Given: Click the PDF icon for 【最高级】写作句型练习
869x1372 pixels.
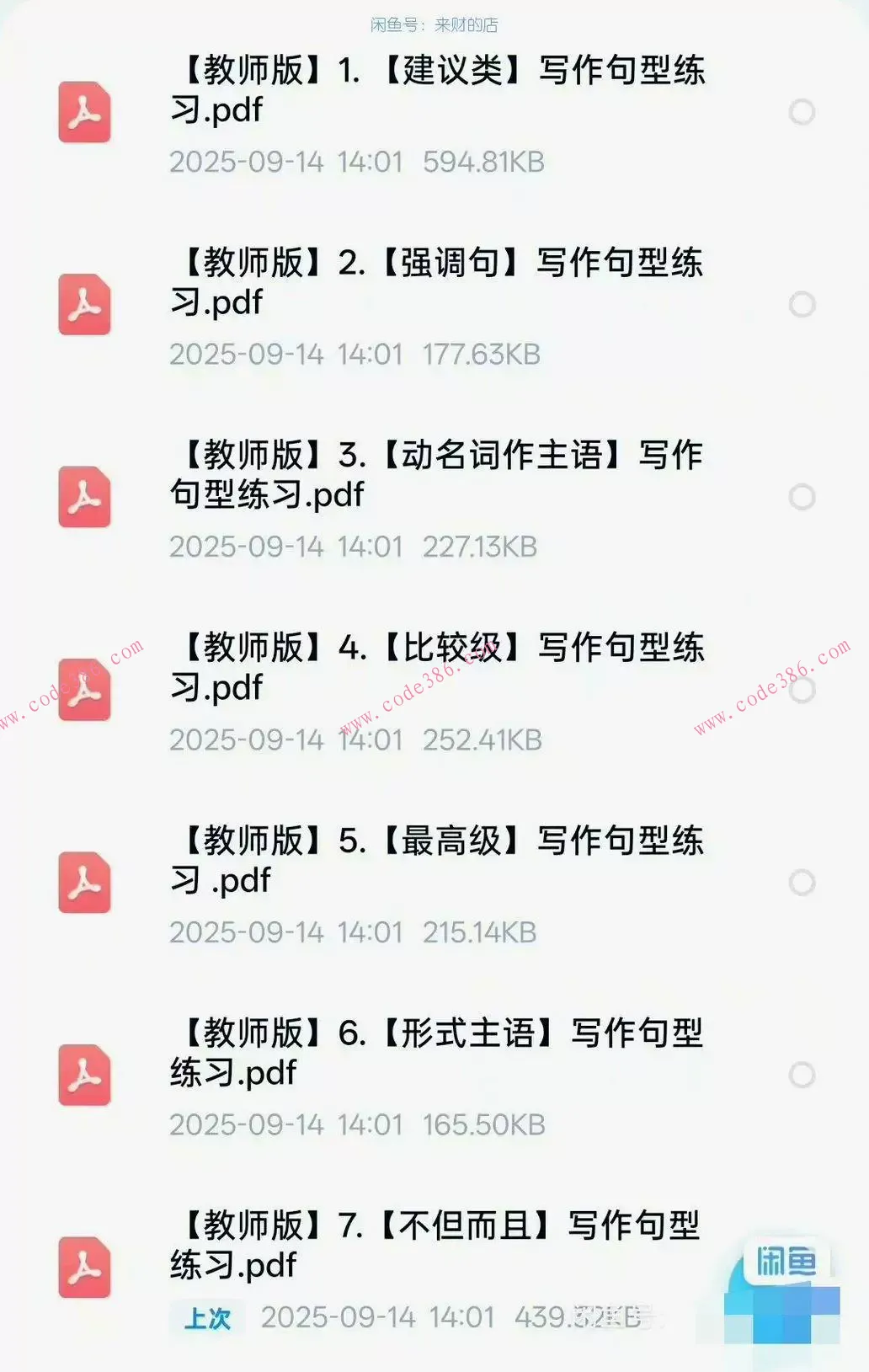Looking at the screenshot, I should (x=83, y=884).
